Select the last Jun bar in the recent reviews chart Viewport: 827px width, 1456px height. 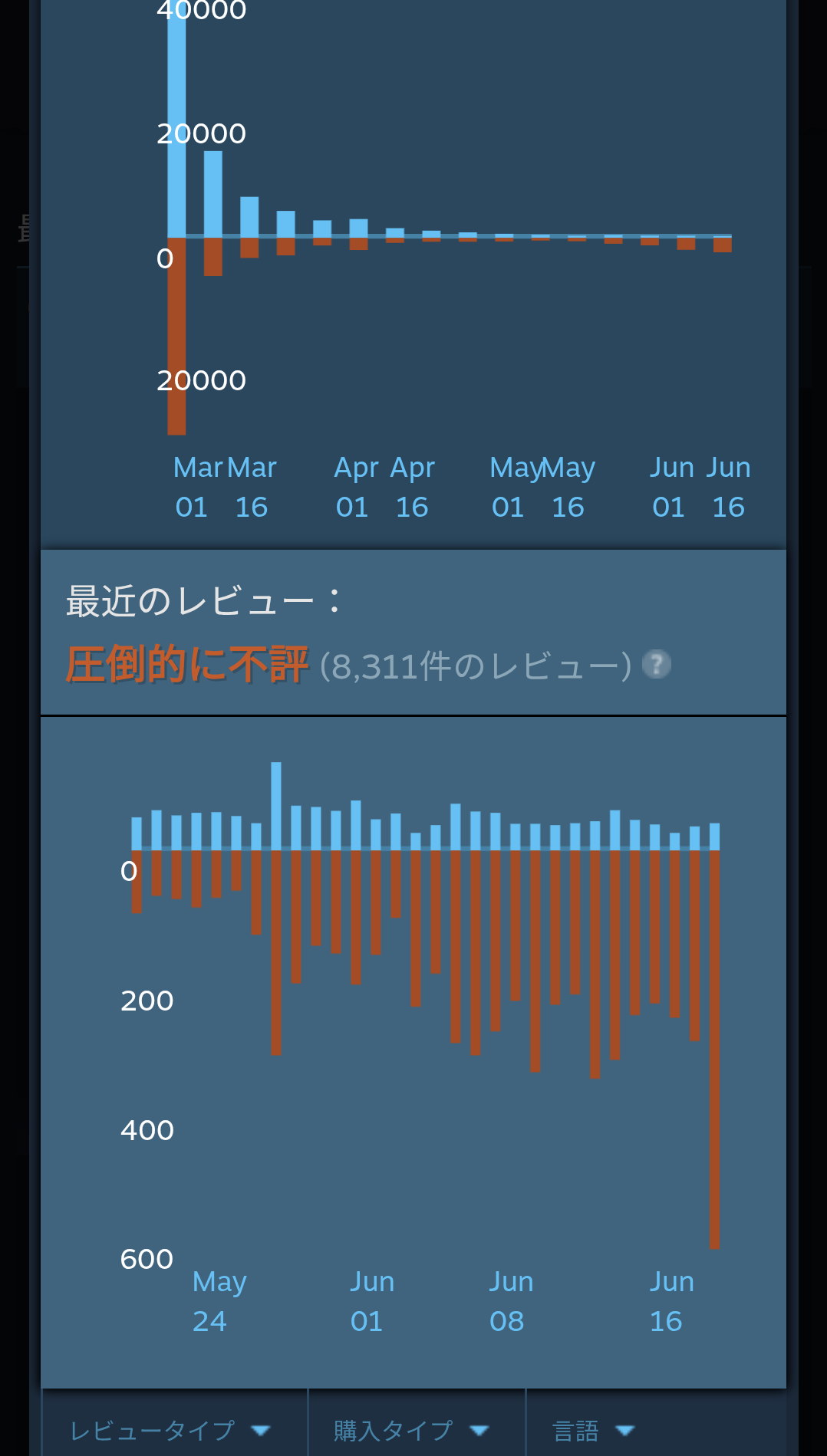(715, 1049)
